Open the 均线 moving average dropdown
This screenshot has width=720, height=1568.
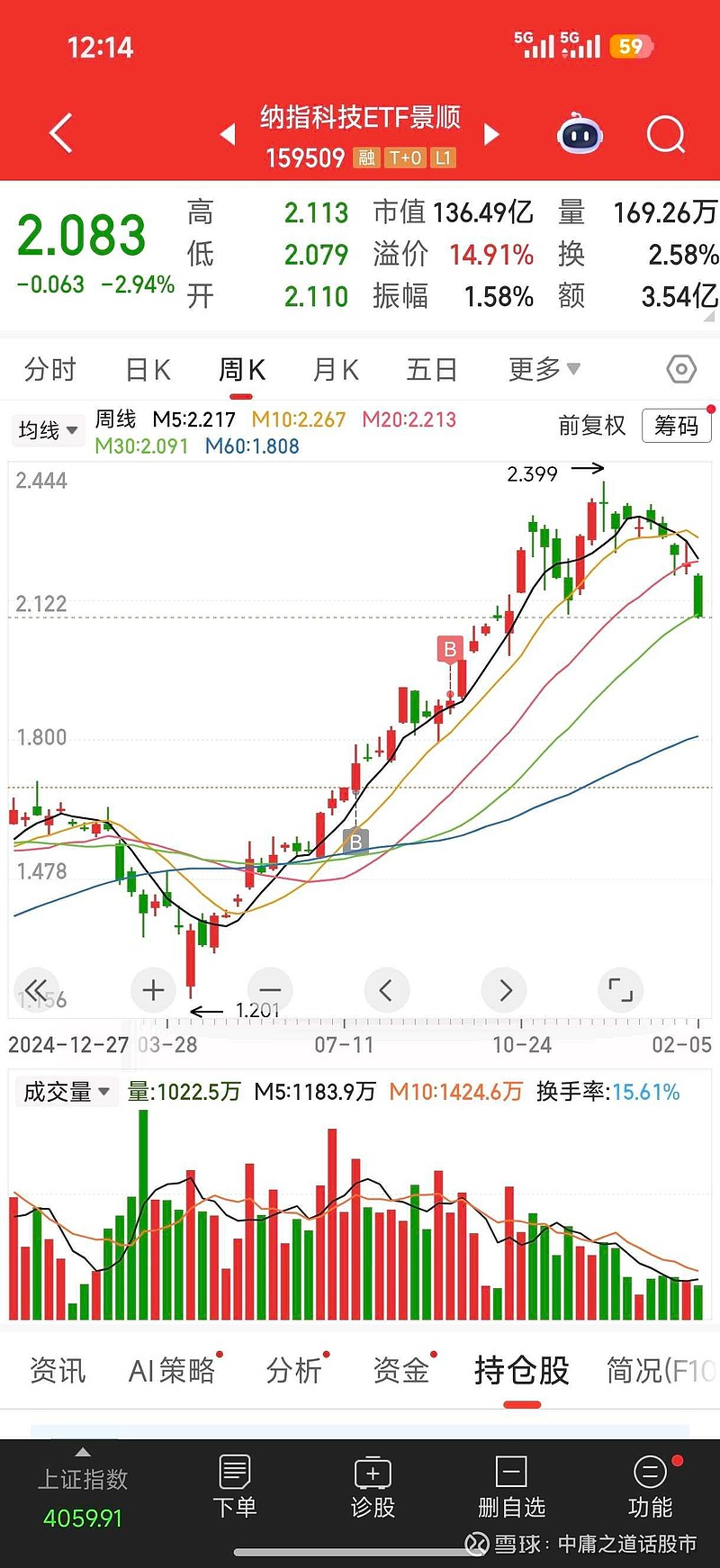click(48, 430)
